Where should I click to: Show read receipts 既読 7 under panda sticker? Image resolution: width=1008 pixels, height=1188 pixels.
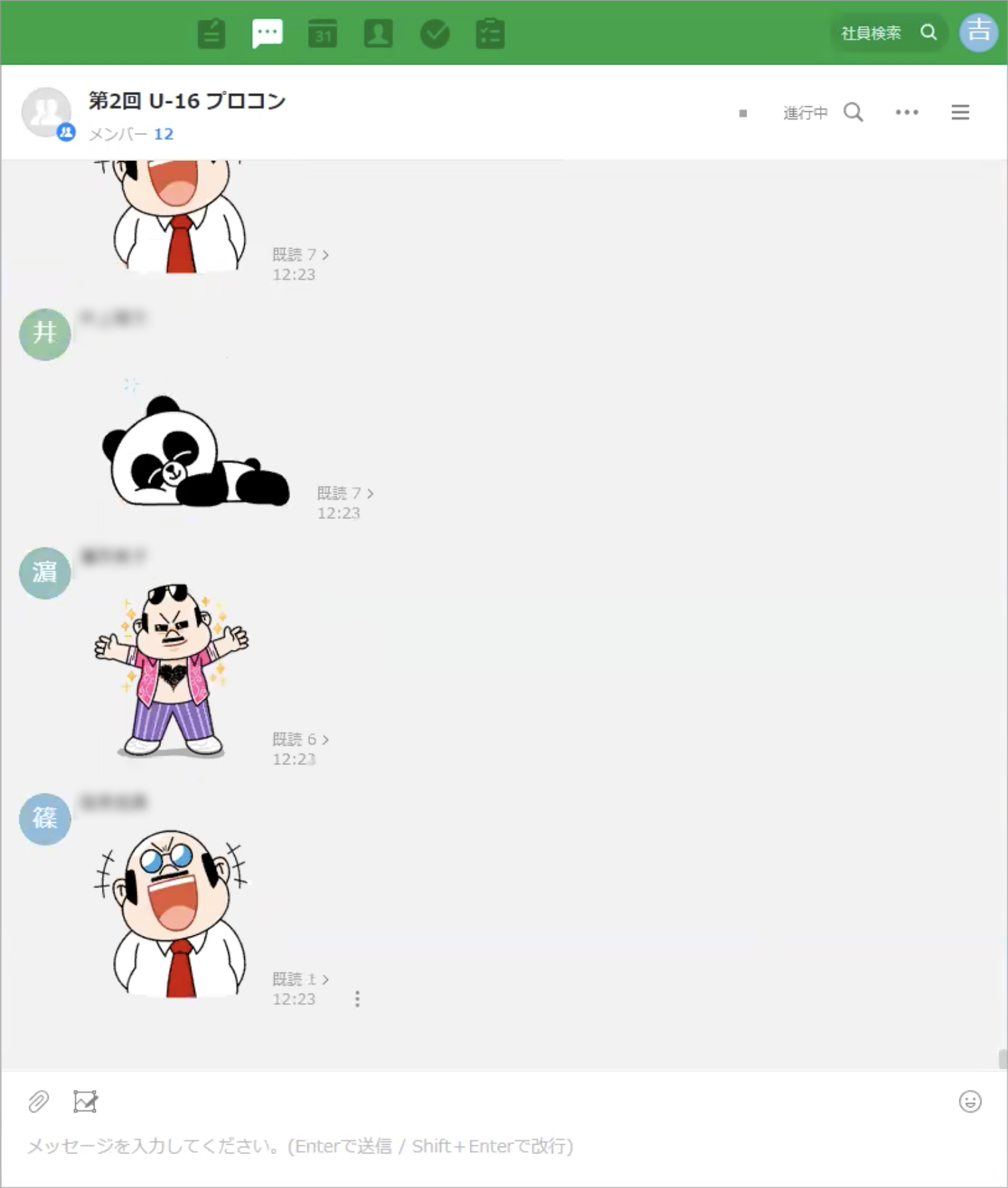[345, 494]
